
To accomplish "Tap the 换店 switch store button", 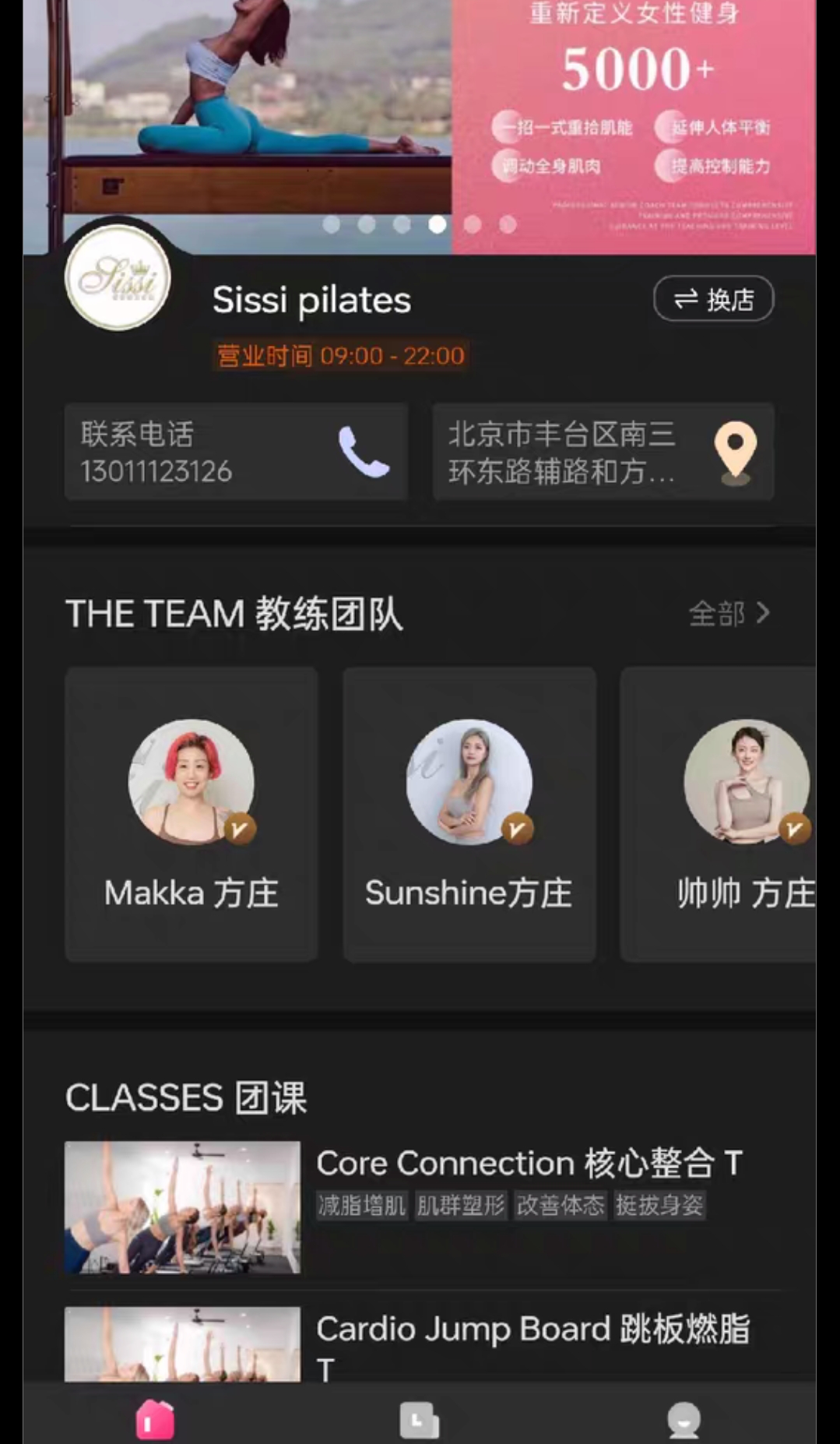I will 713,299.
